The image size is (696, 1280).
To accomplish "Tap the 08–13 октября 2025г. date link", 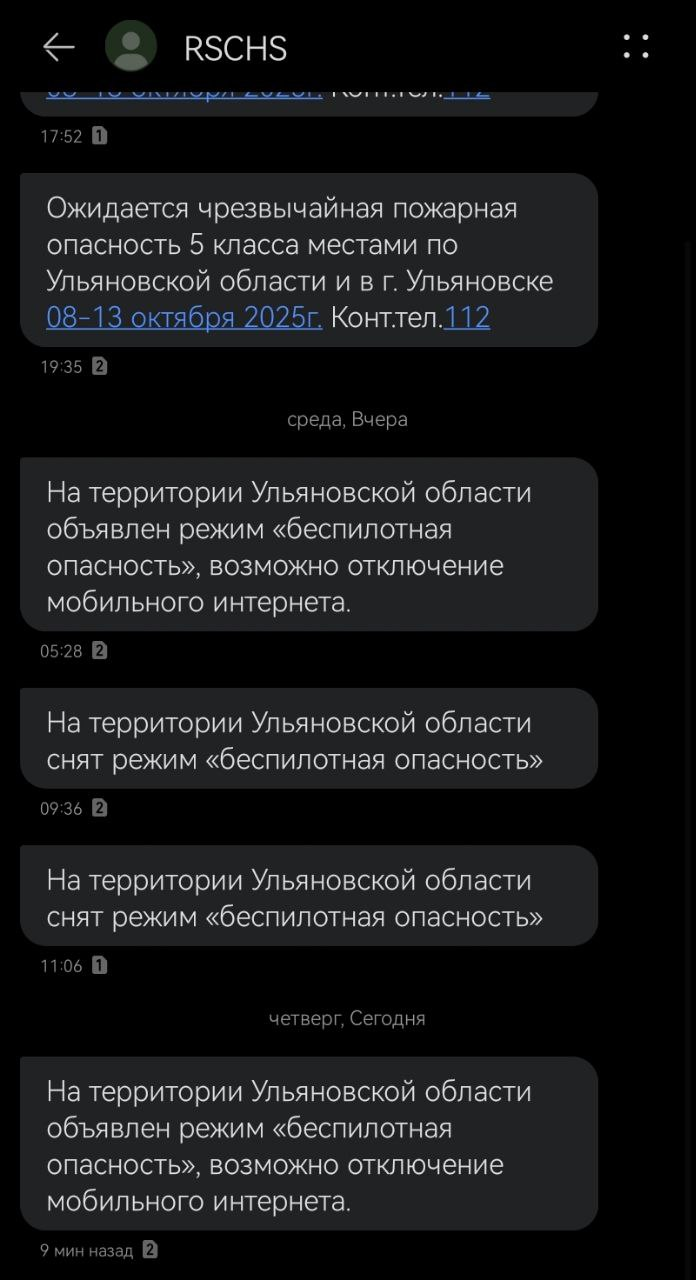I will 184,318.
